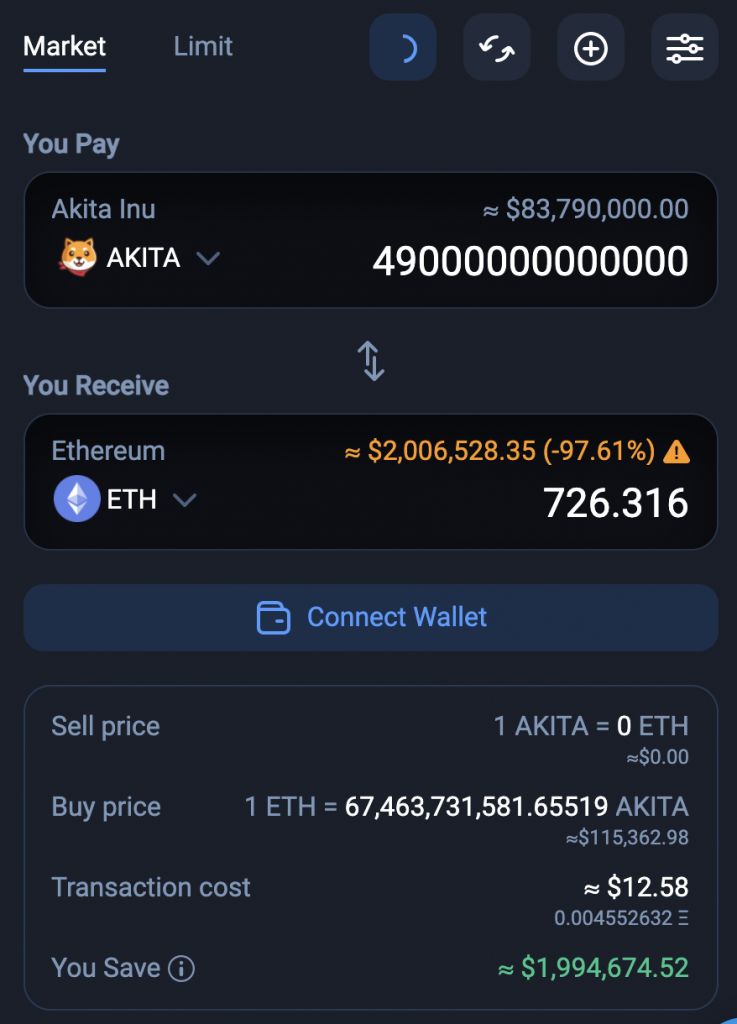Connect Wallet
This screenshot has width=737, height=1024.
[x=371, y=617]
